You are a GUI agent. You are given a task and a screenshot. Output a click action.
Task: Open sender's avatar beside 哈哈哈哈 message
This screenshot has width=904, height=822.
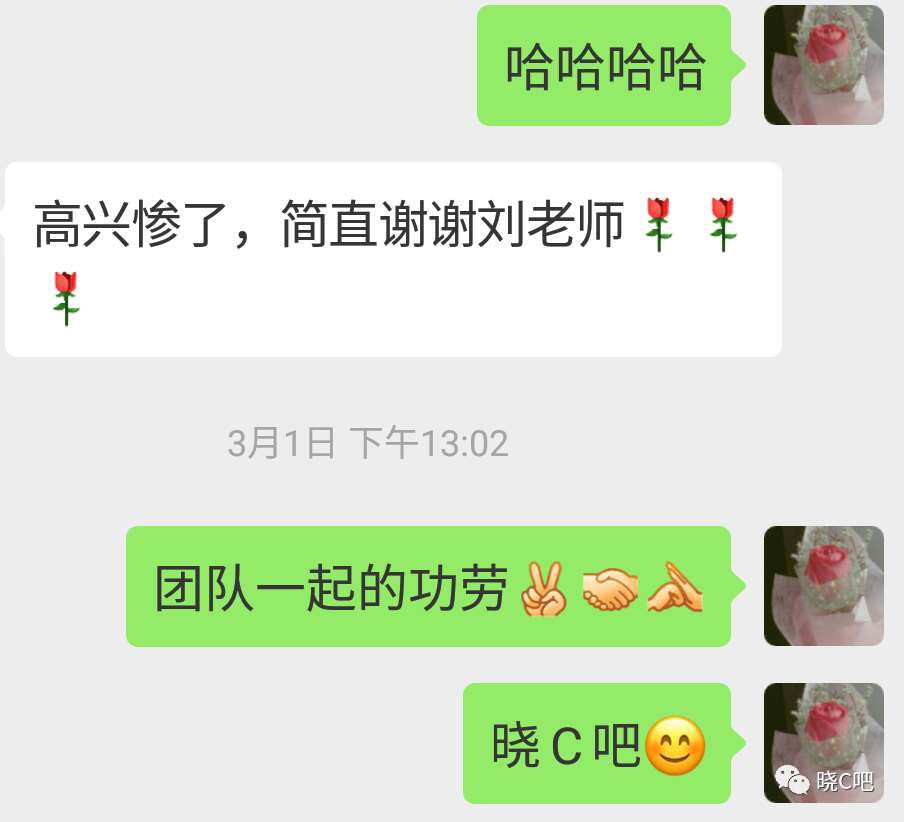[x=823, y=65]
